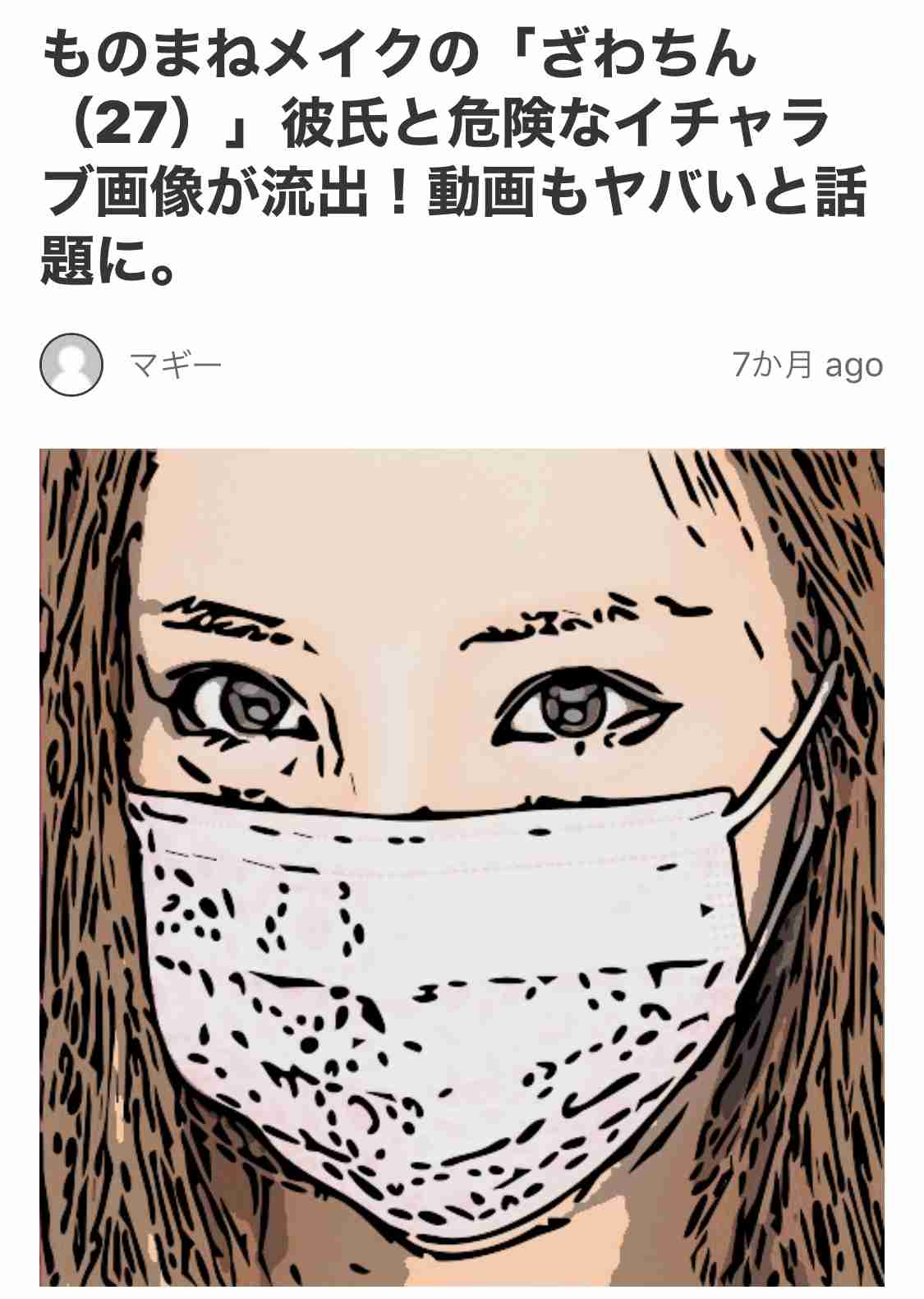Viewport: 924px width, 1299px height.
Task: Tap the author avatar icon
Action: pyautogui.click(x=71, y=365)
